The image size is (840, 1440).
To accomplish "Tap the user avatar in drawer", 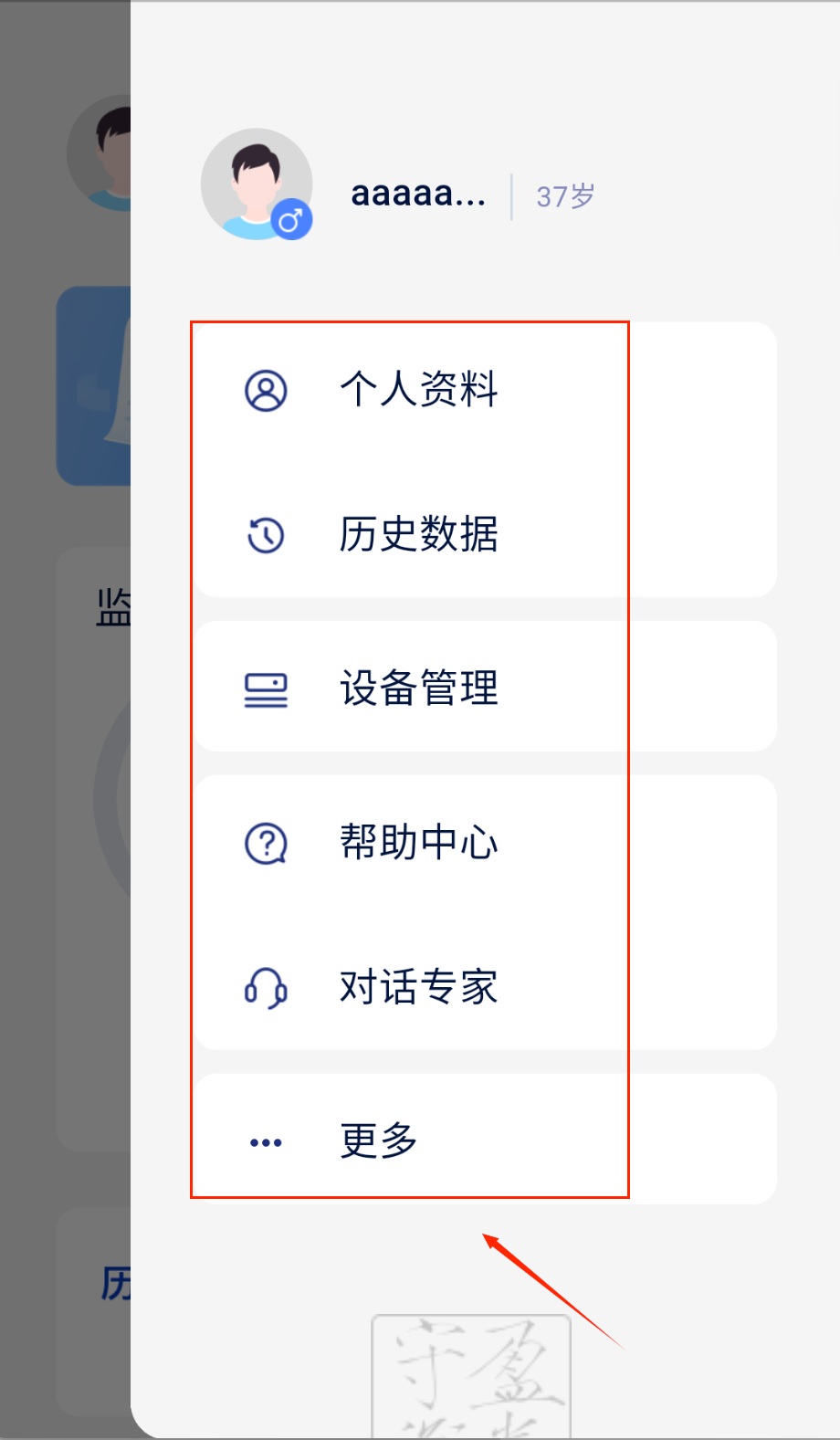I will click(x=257, y=184).
